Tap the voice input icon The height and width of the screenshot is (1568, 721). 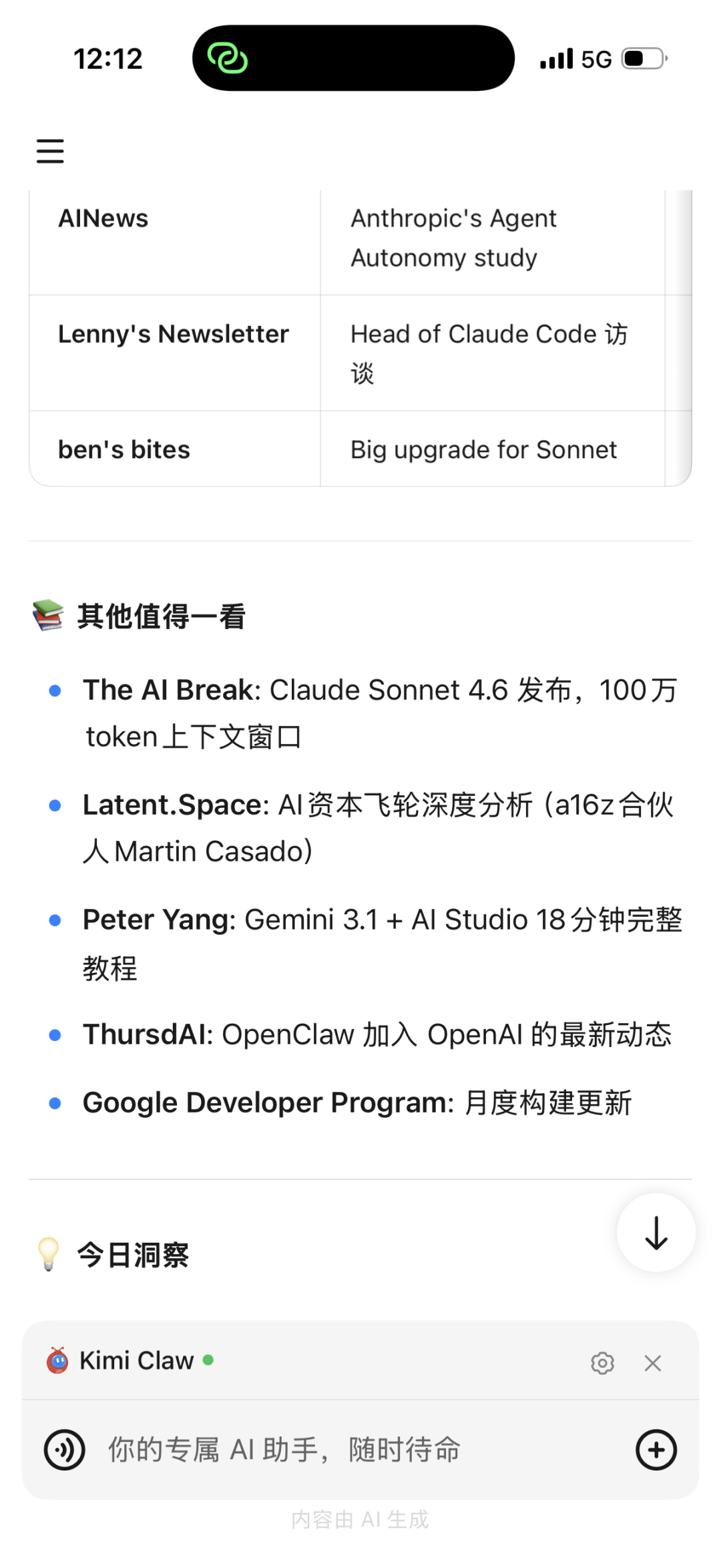(x=65, y=1450)
